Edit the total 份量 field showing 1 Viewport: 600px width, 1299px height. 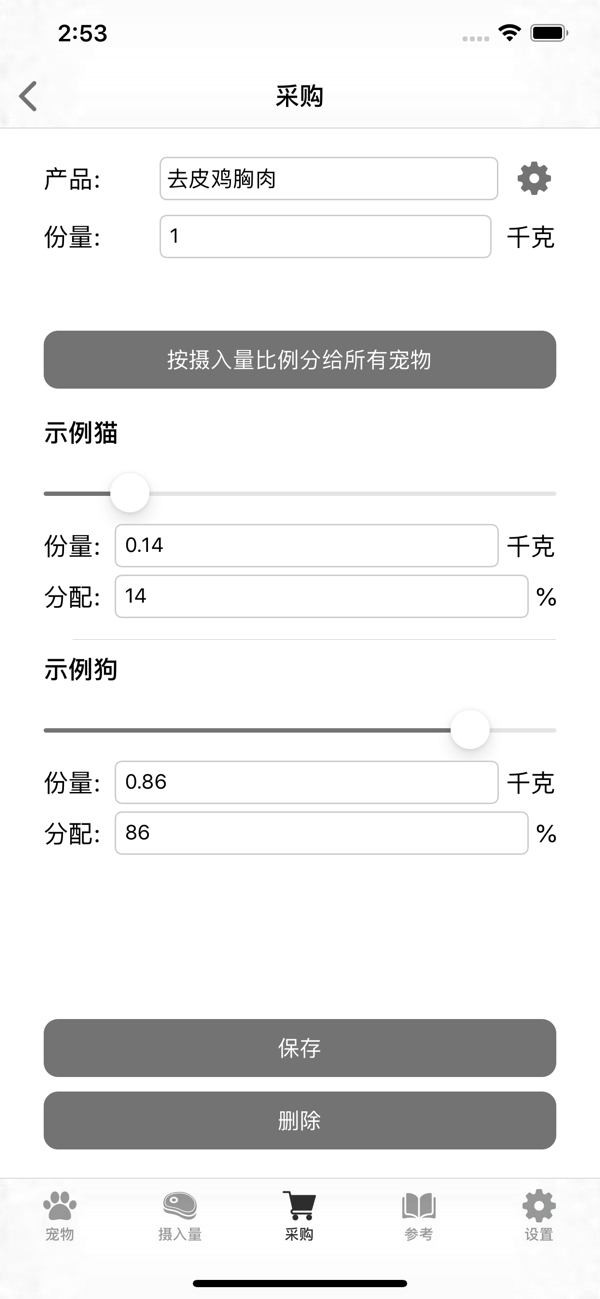(325, 237)
